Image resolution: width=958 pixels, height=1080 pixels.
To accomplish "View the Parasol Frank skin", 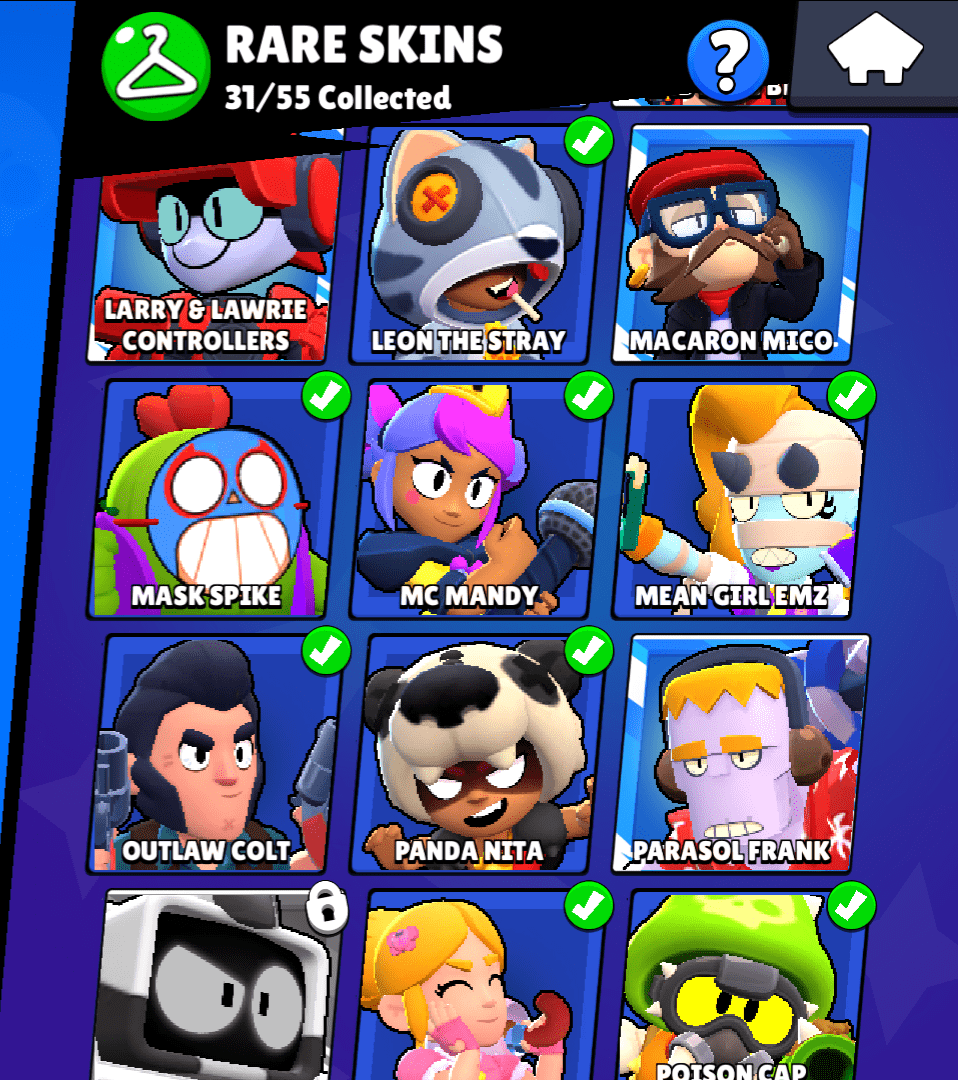I will point(740,755).
